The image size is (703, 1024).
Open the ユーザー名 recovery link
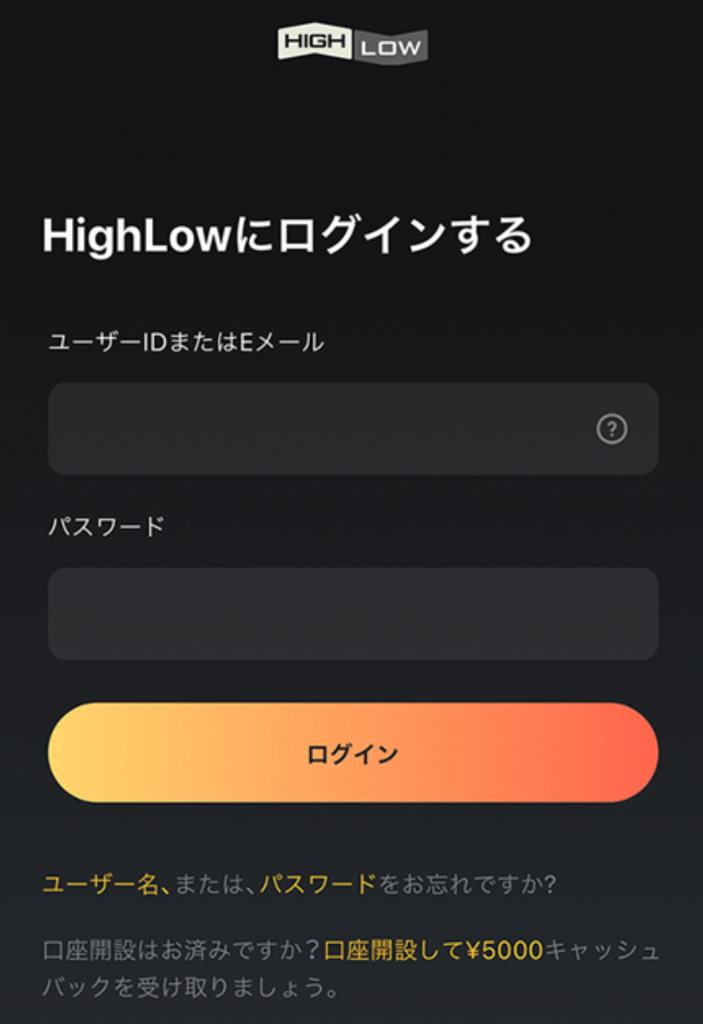[101, 884]
